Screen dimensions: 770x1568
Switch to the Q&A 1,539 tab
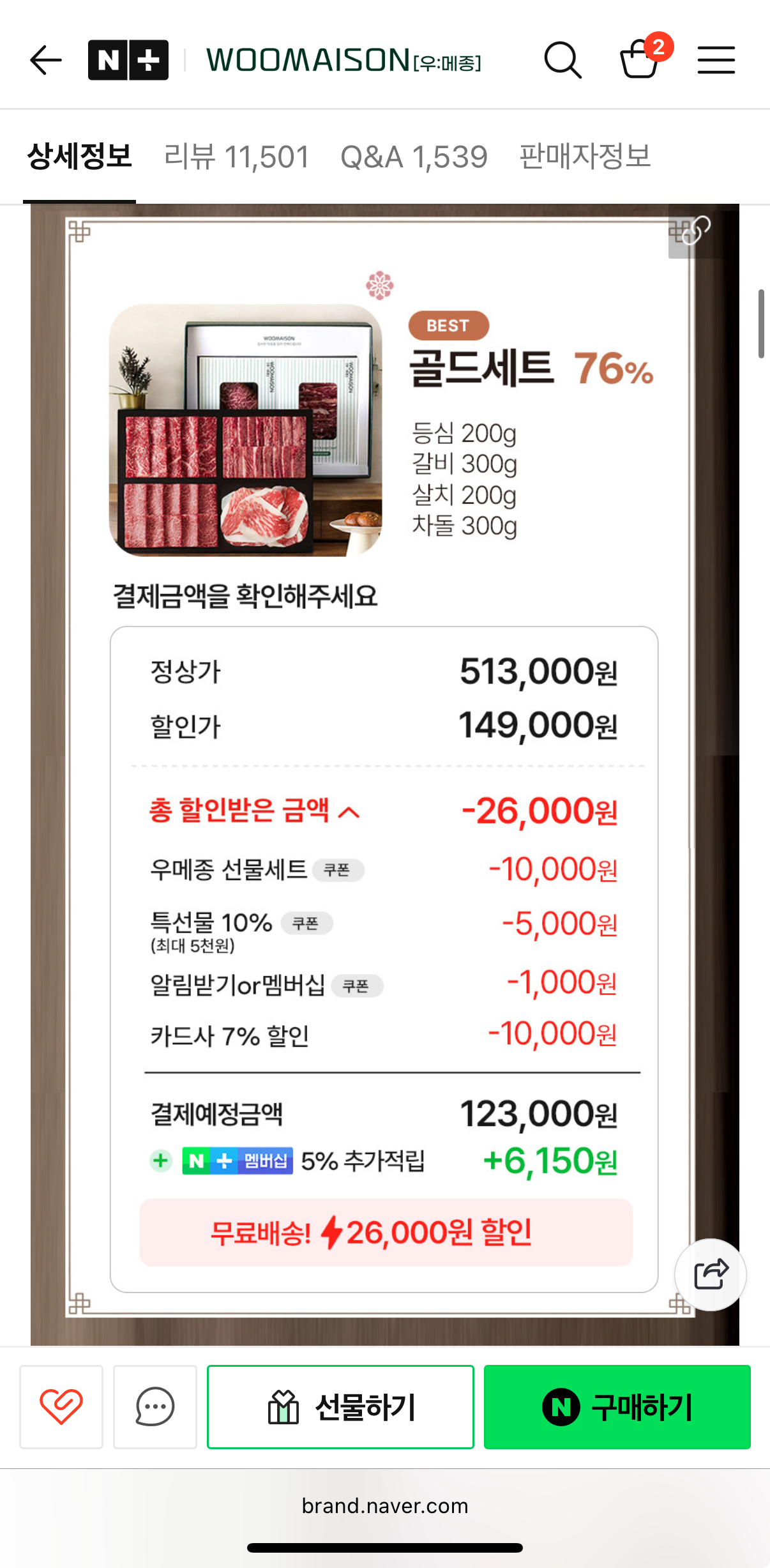414,157
